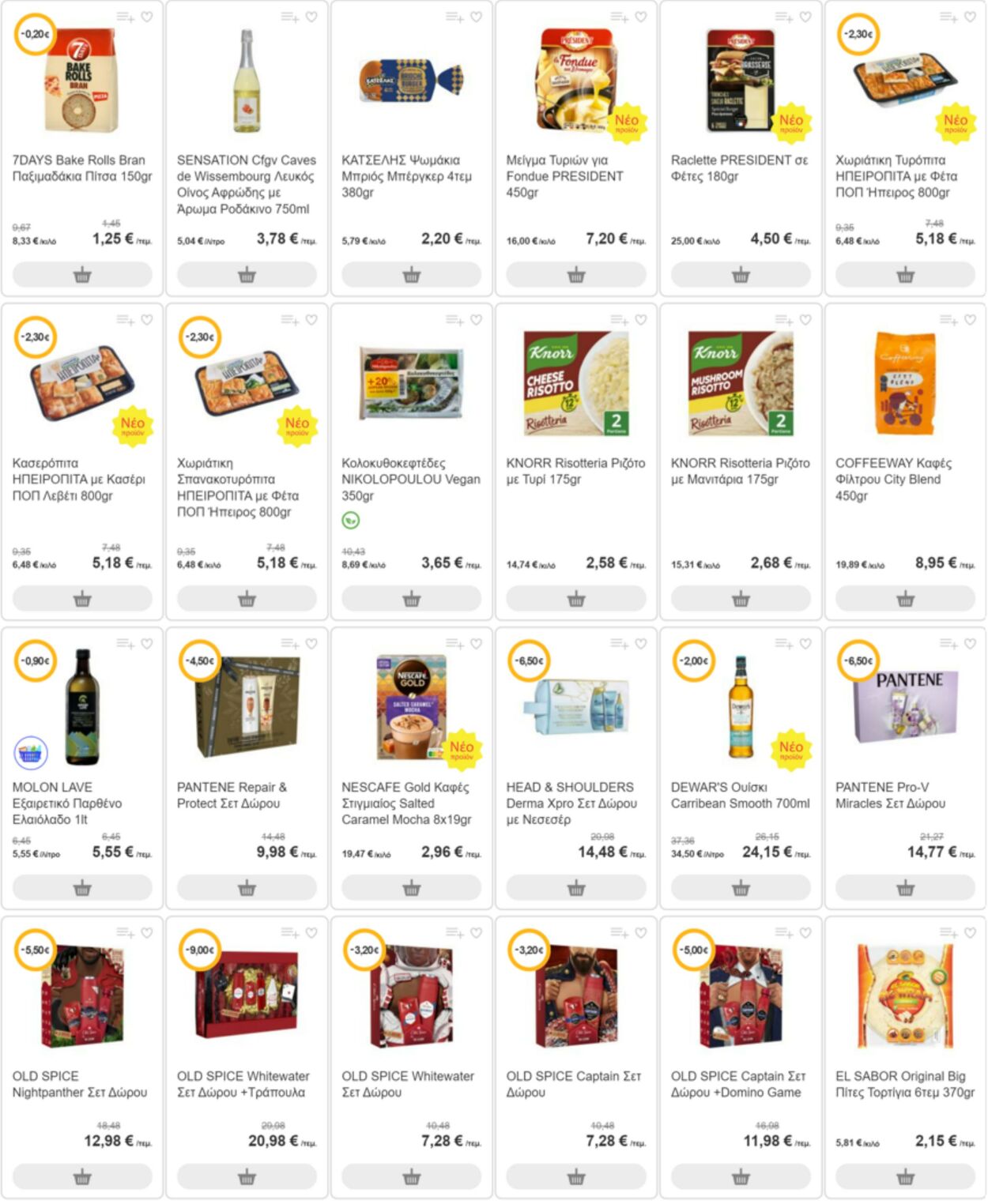Favorite OLD SPICE Captain set with Domino Game
This screenshot has height=1204, width=988.
(805, 933)
